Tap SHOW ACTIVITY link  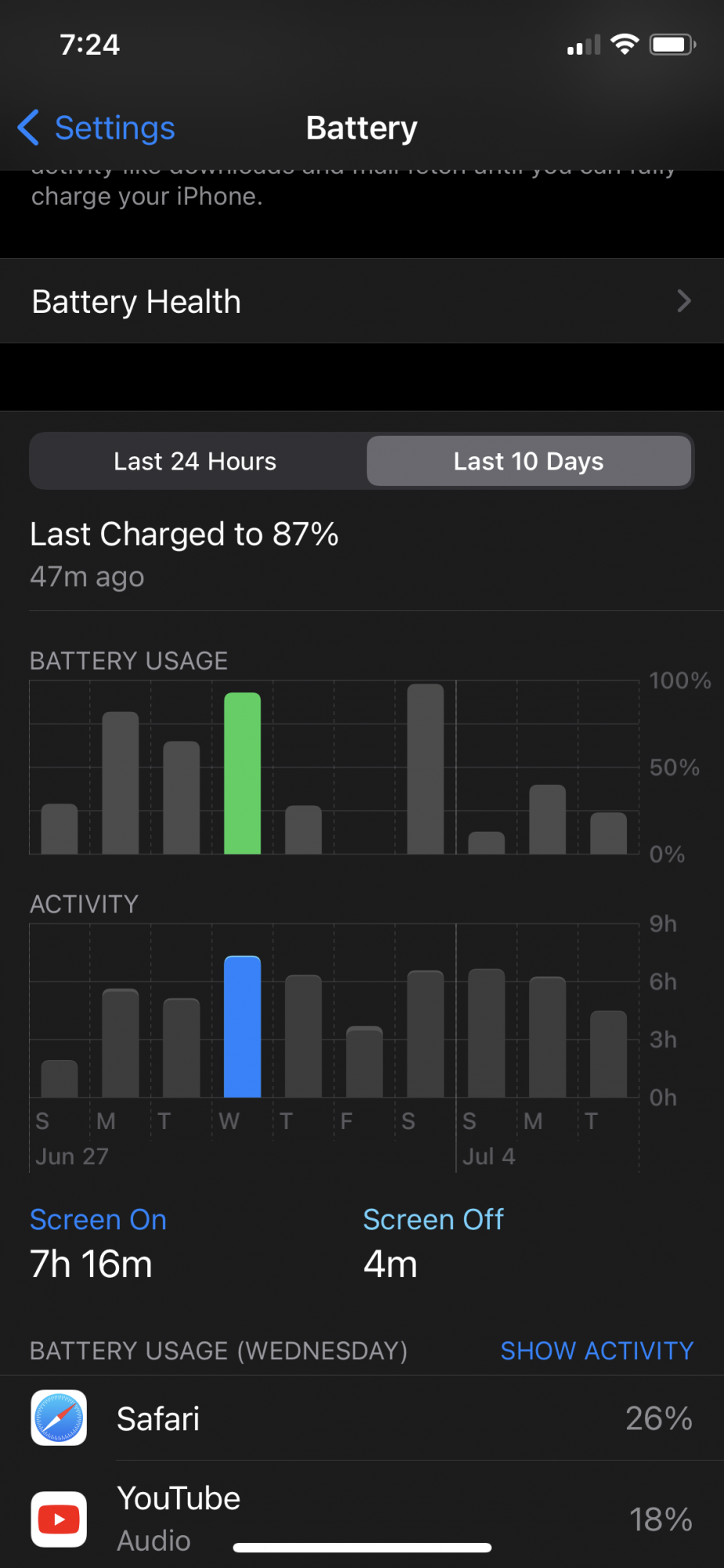(596, 1351)
